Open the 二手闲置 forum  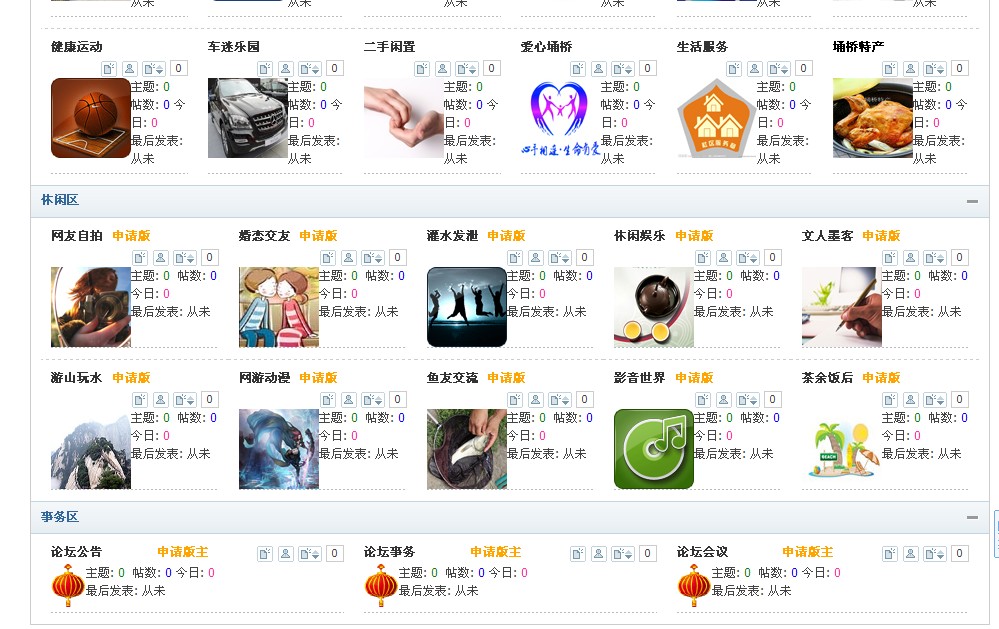pos(389,47)
